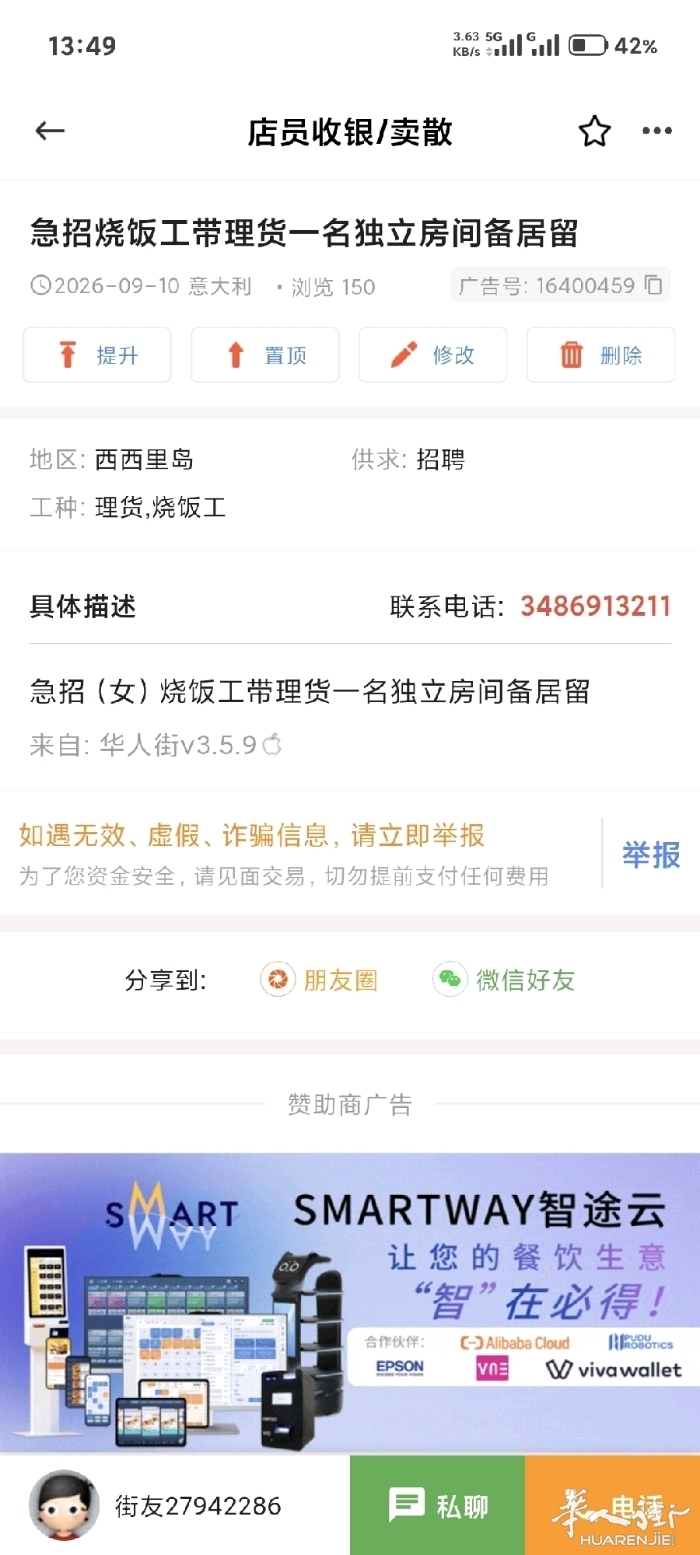Report this post via 举报

point(651,854)
